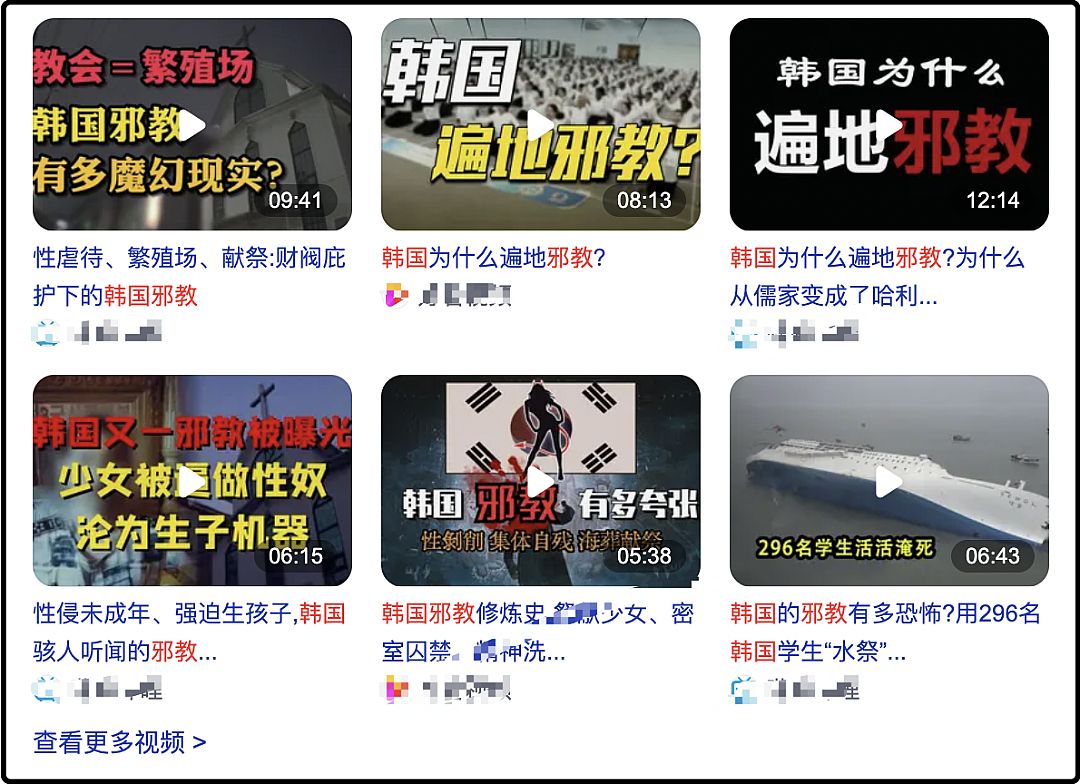
Task: Tap 查看更多视频 to see more videos
Action: pos(120,742)
